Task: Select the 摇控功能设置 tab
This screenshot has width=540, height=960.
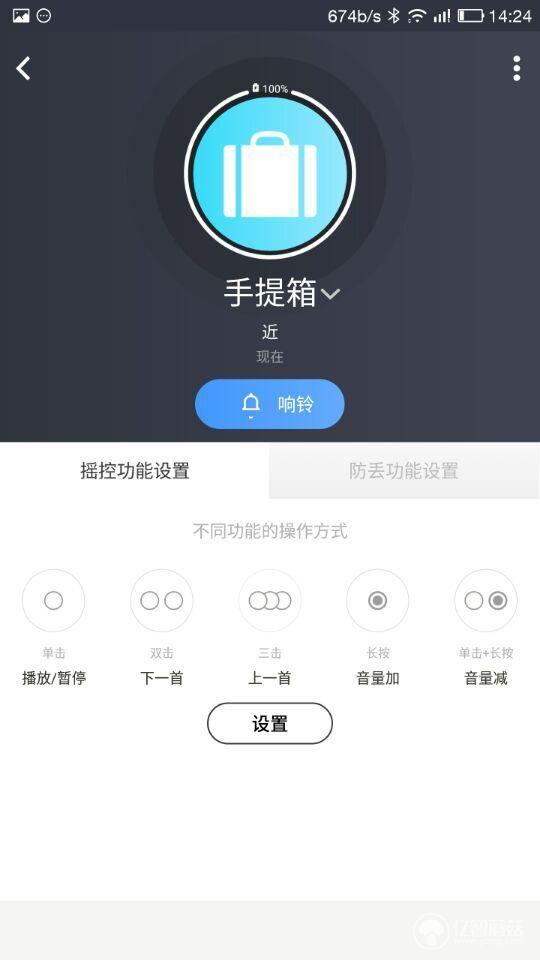Action: pyautogui.click(x=135, y=471)
